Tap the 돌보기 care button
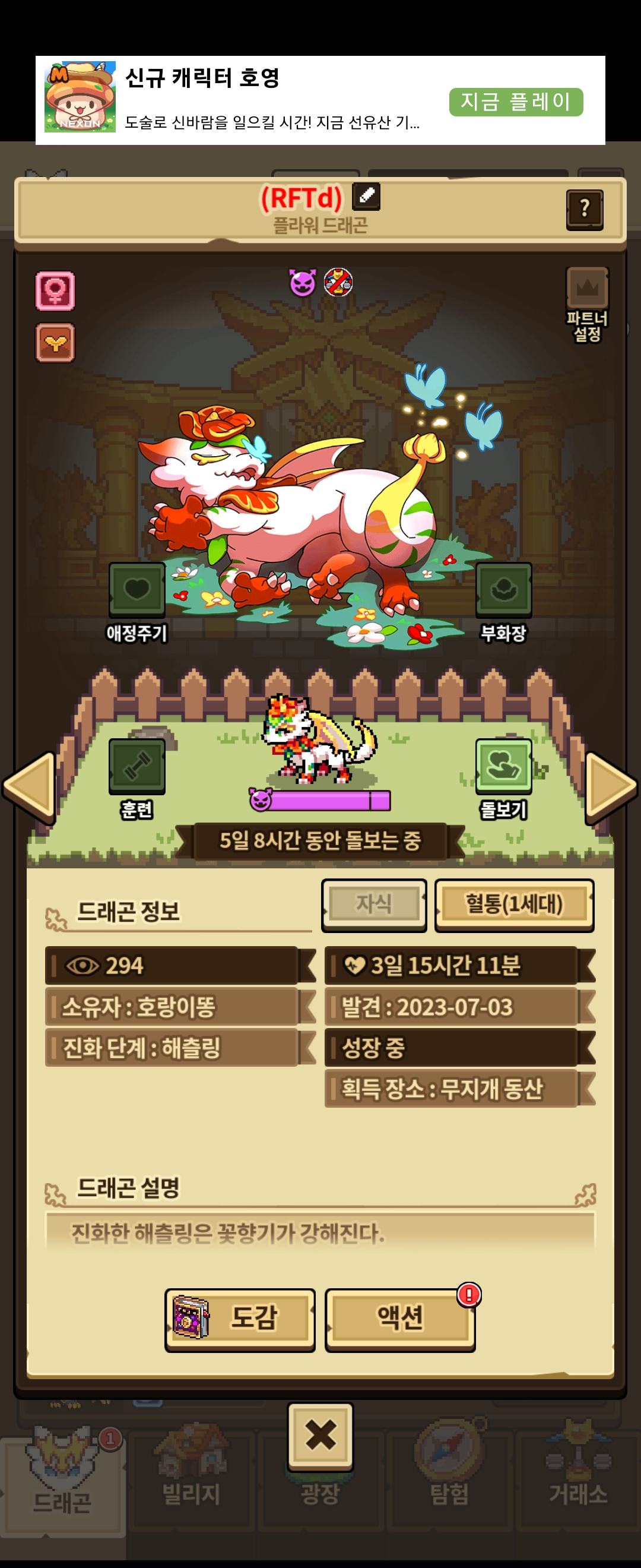The image size is (641, 1568). tap(503, 766)
